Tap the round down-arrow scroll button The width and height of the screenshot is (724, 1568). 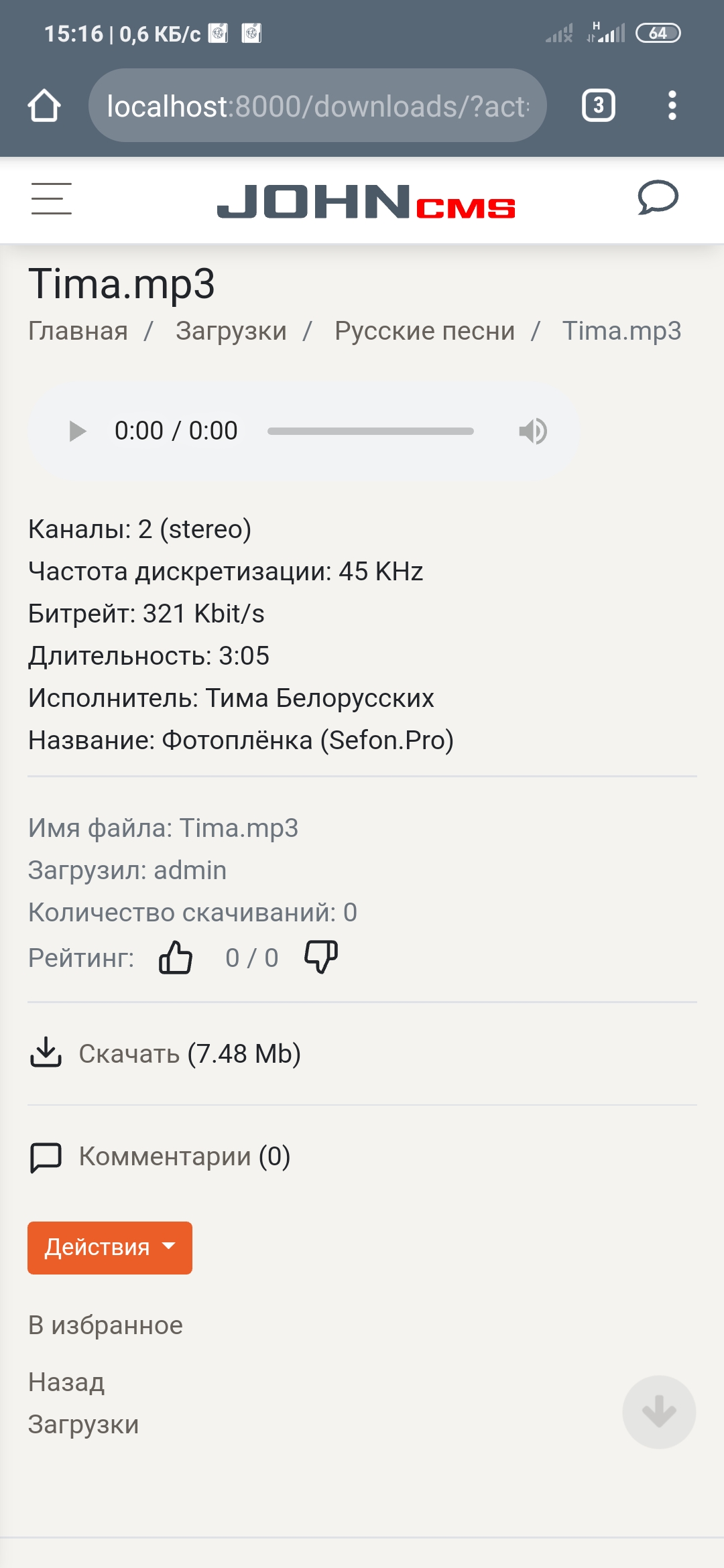pyautogui.click(x=659, y=1412)
